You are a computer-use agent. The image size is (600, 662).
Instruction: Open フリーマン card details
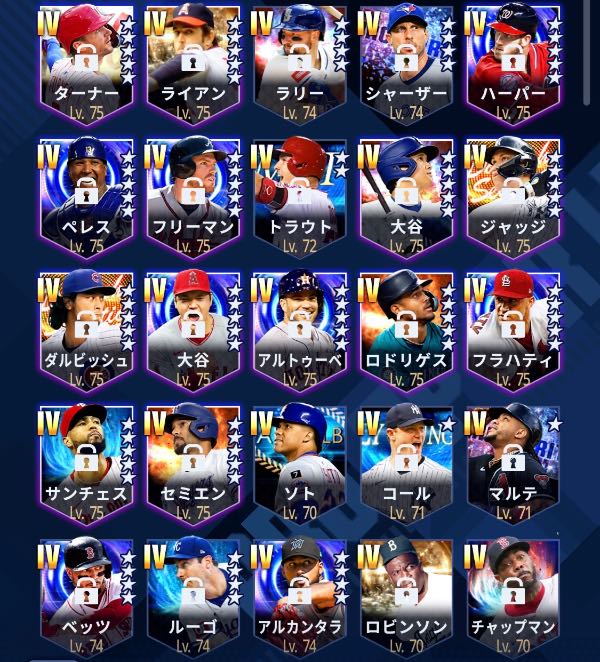(193, 195)
